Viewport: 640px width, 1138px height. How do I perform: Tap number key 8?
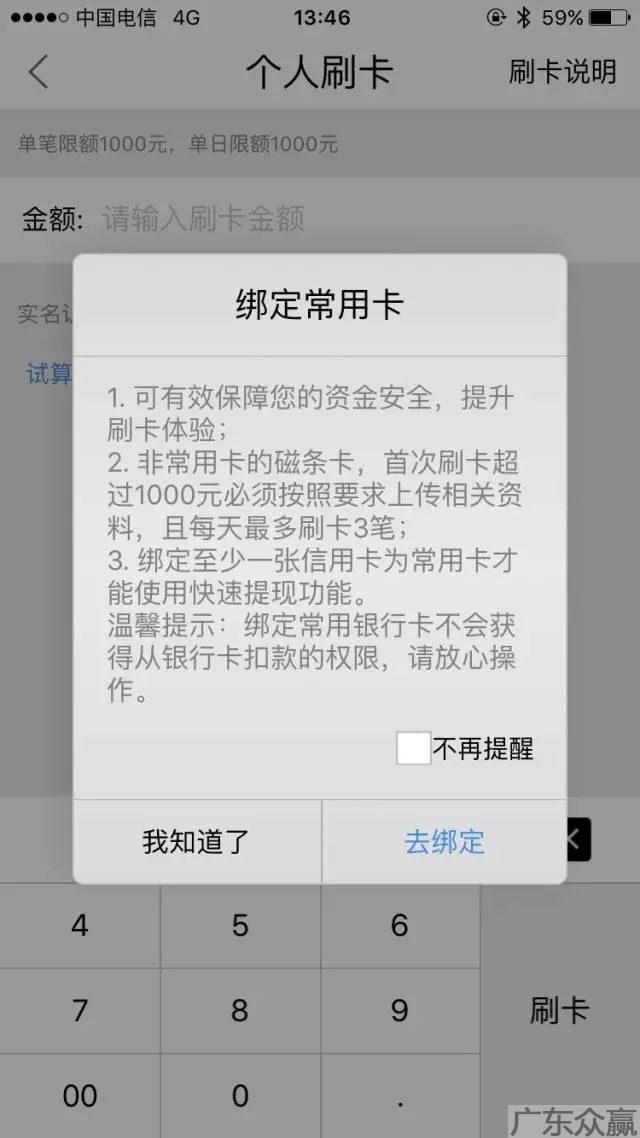tap(240, 1010)
